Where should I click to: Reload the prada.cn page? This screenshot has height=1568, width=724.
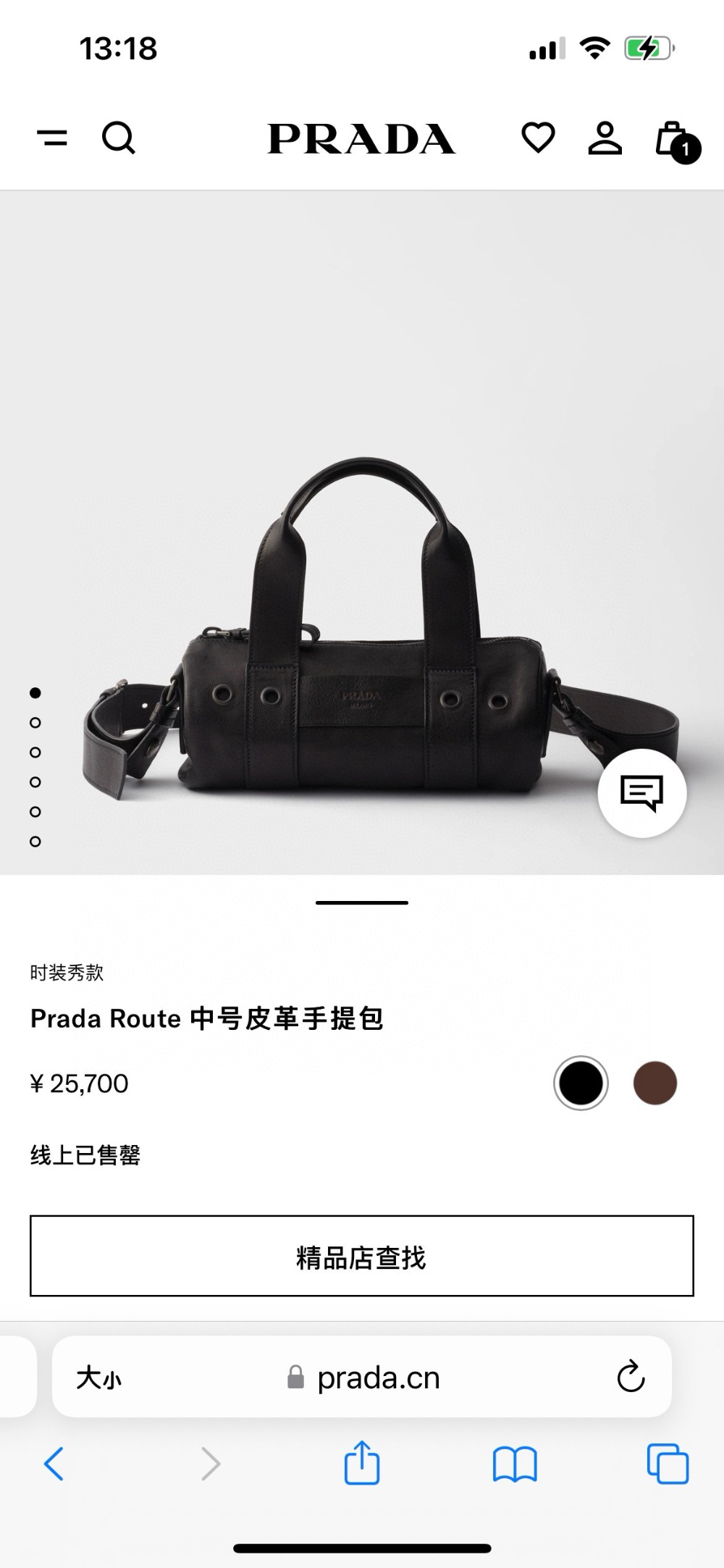tap(631, 1377)
